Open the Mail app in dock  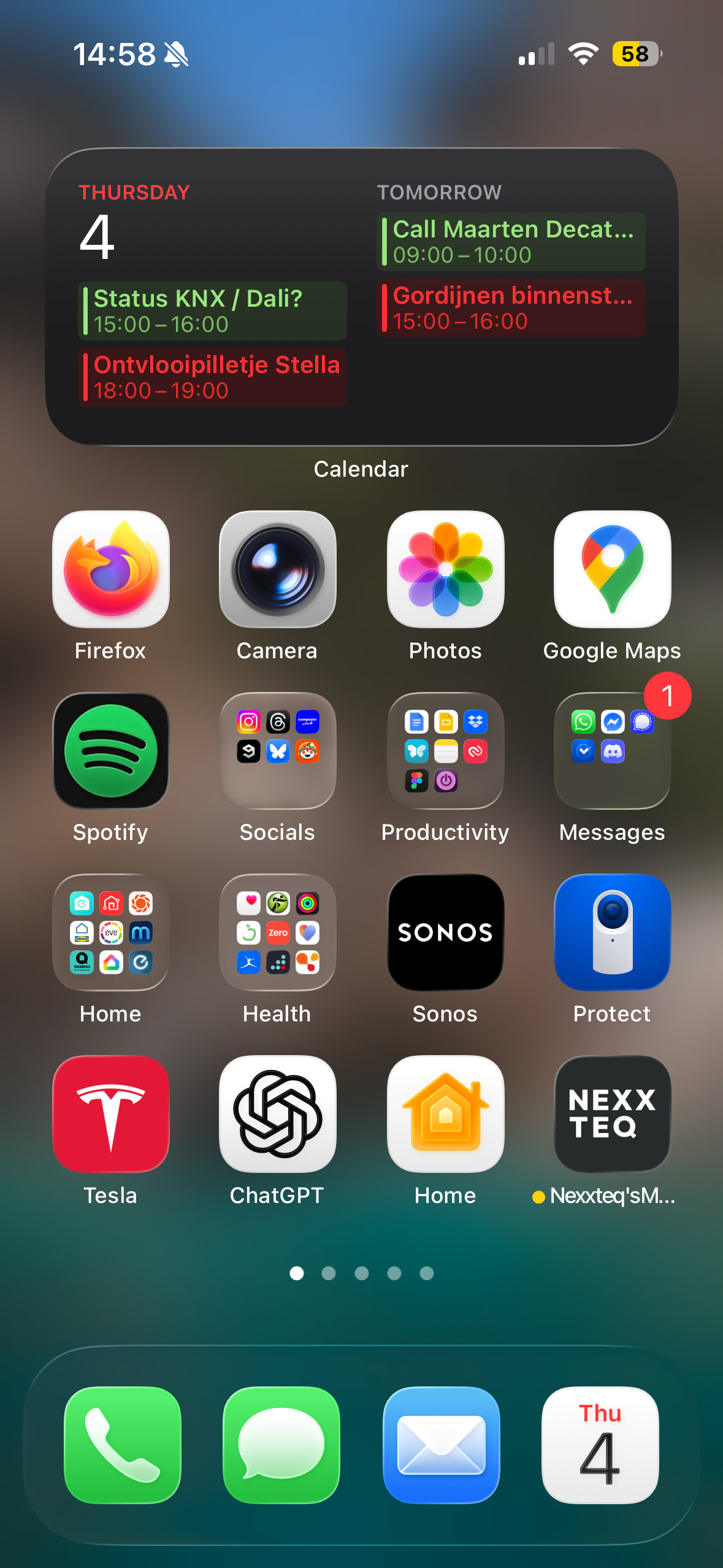pyautogui.click(x=441, y=1445)
